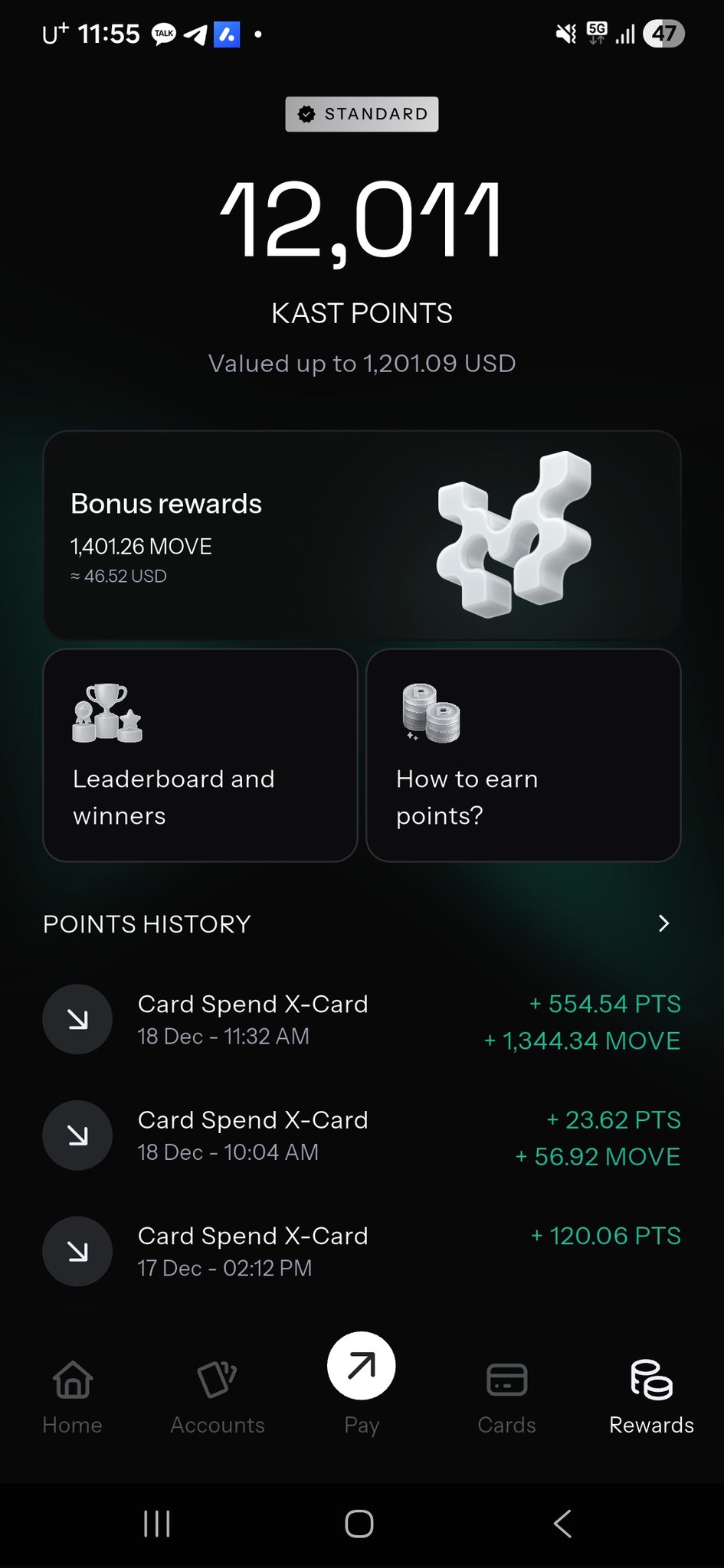The width and height of the screenshot is (724, 1568).
Task: Select the Rewards tab
Action: [651, 1396]
